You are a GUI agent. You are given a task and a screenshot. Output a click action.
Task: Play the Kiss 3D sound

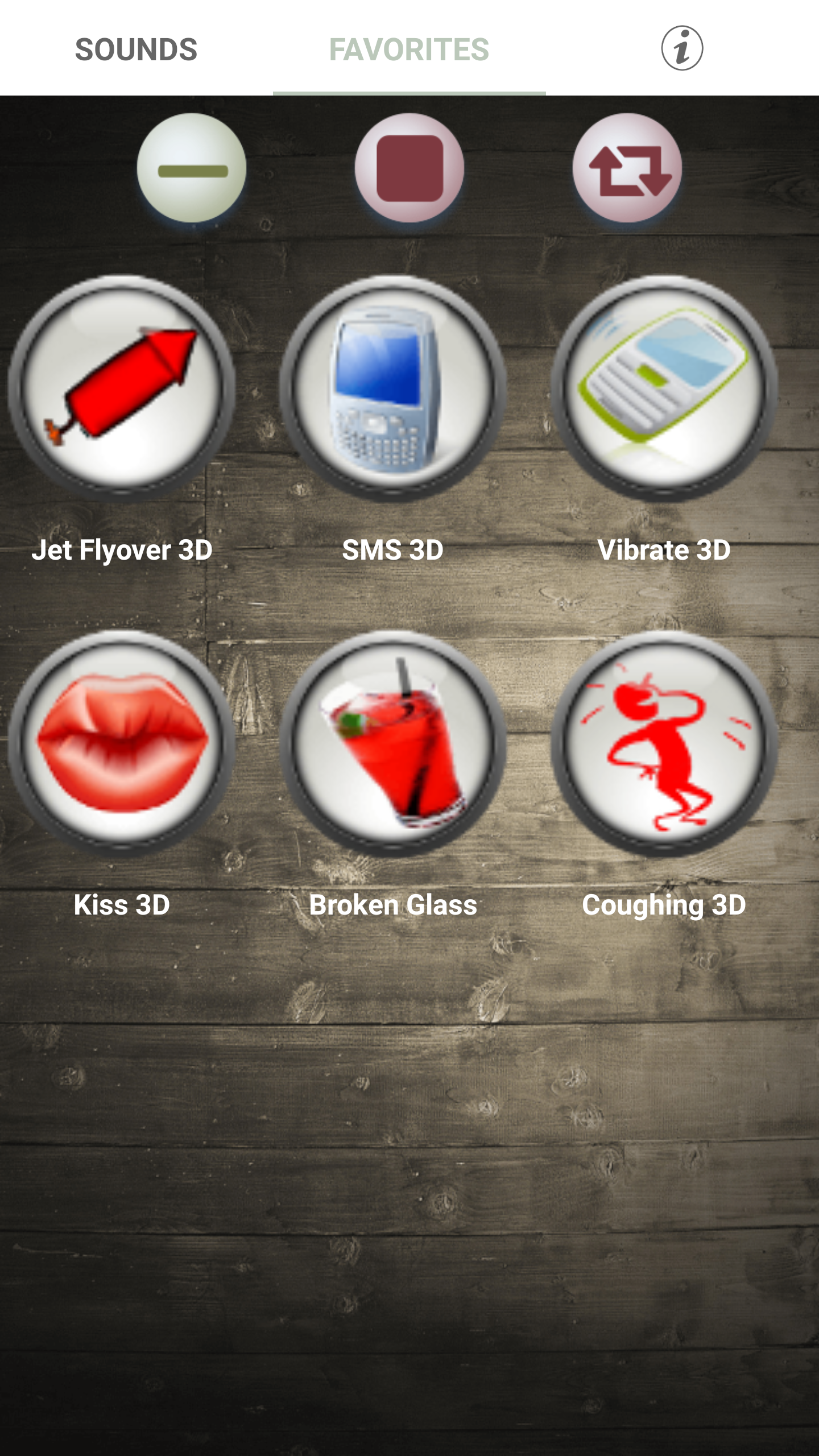pyautogui.click(x=121, y=743)
